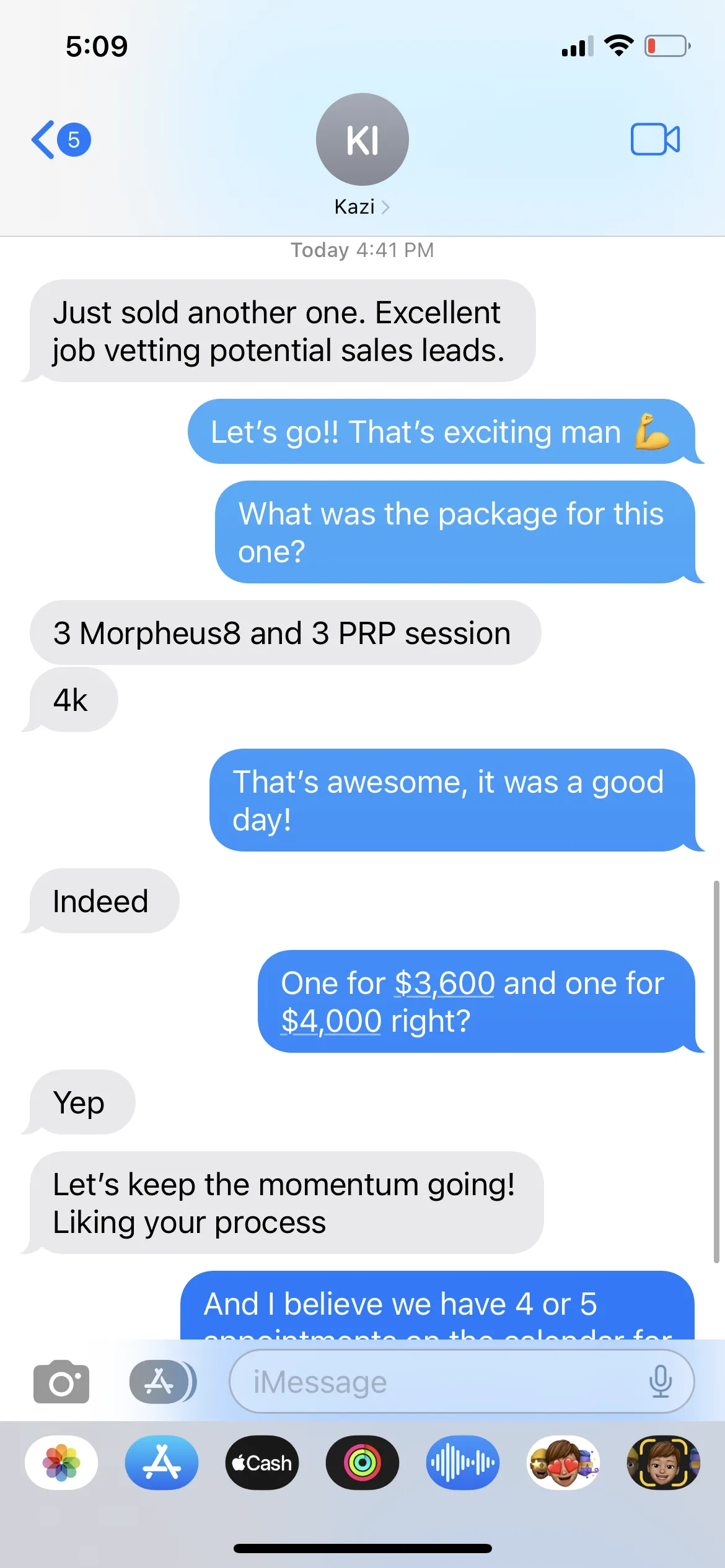Open the Memoji face capture app

click(663, 1463)
